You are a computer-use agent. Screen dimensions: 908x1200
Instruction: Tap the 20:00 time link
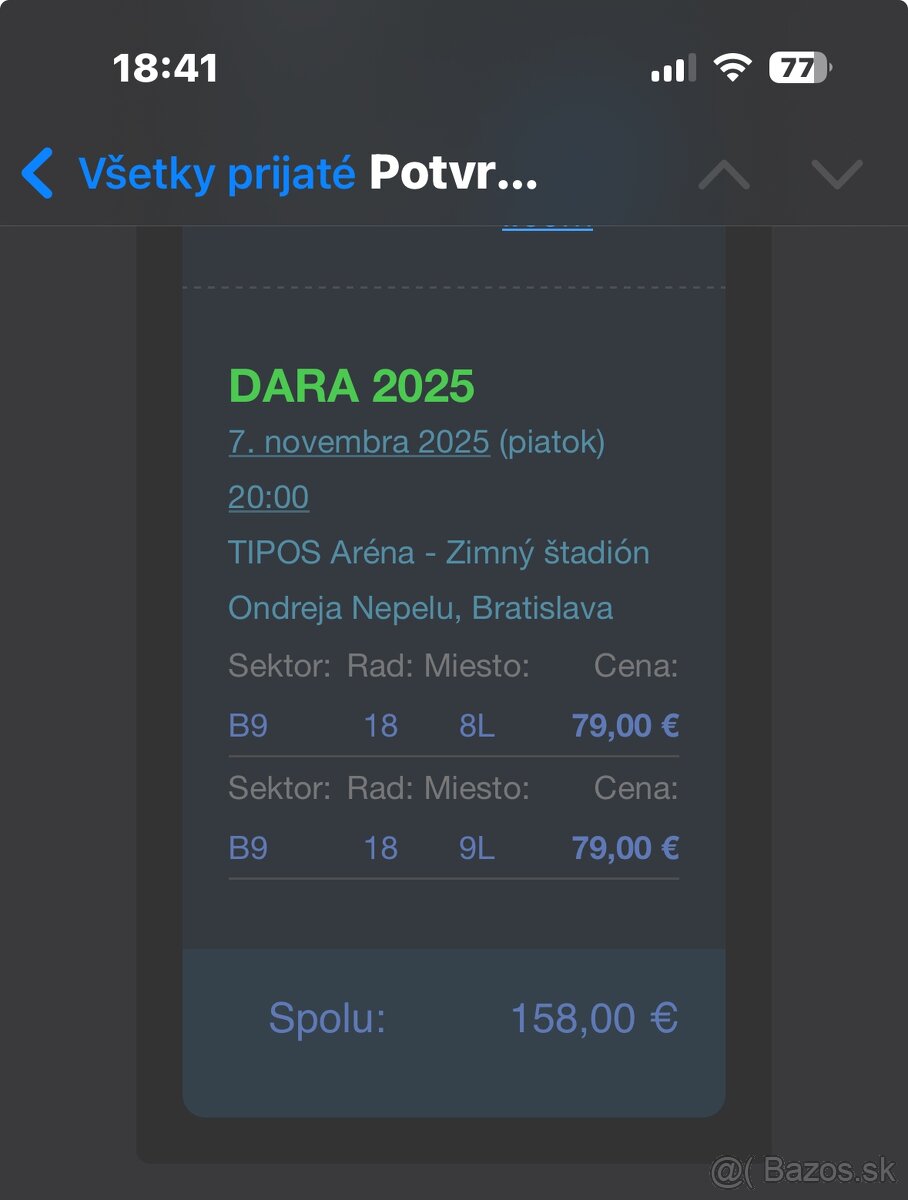(x=268, y=497)
